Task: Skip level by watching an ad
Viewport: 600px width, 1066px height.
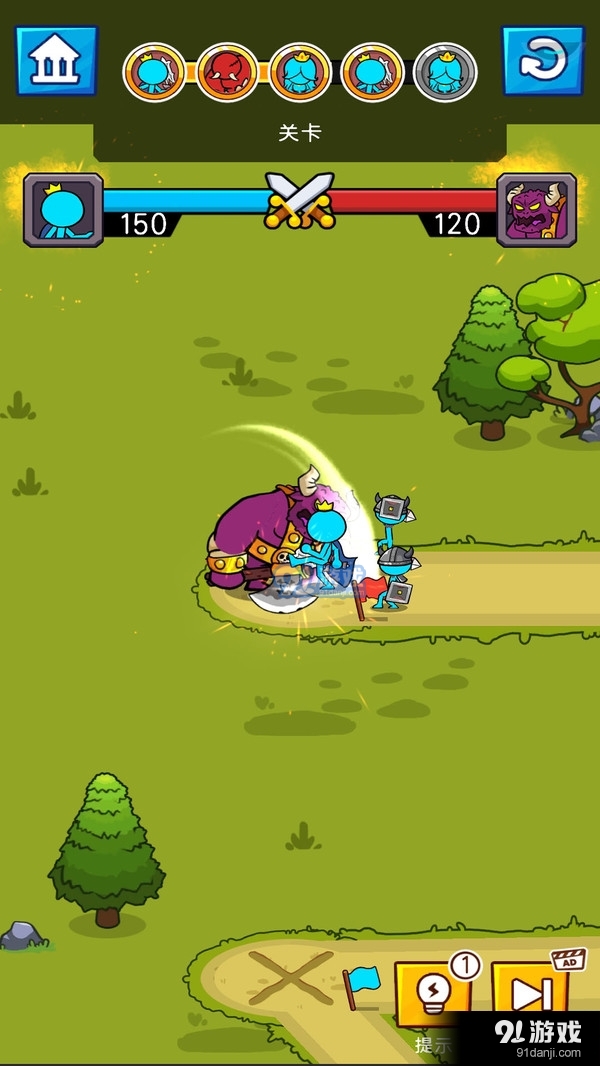Action: [x=530, y=993]
